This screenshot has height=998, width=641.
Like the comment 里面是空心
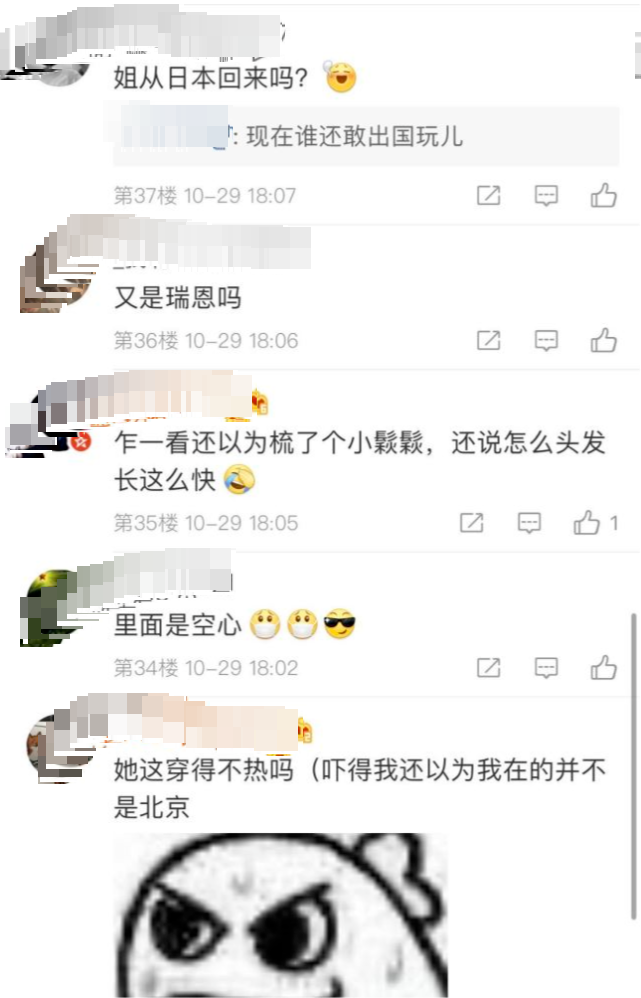pos(603,667)
